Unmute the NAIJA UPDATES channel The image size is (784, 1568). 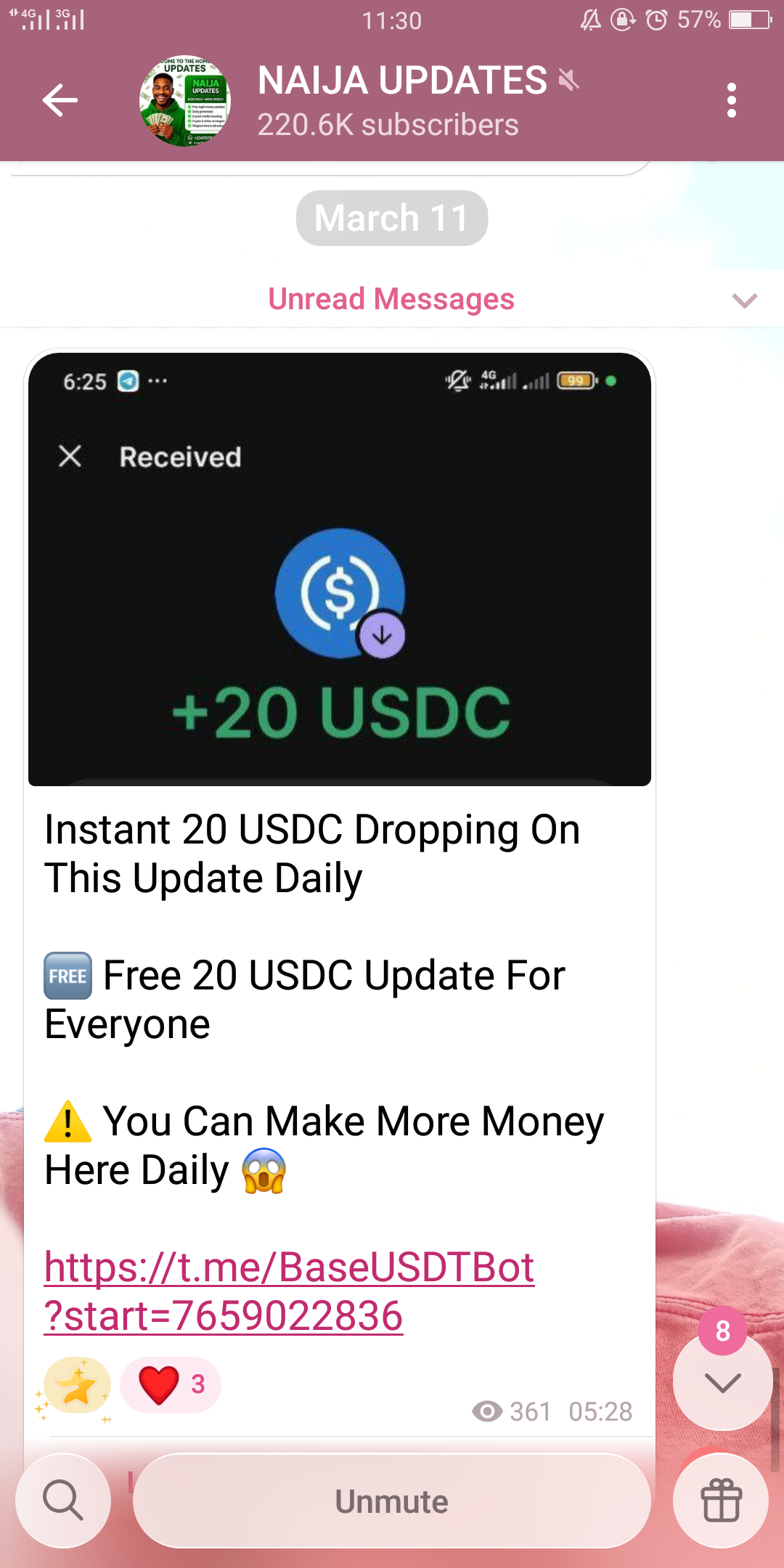point(391,1500)
